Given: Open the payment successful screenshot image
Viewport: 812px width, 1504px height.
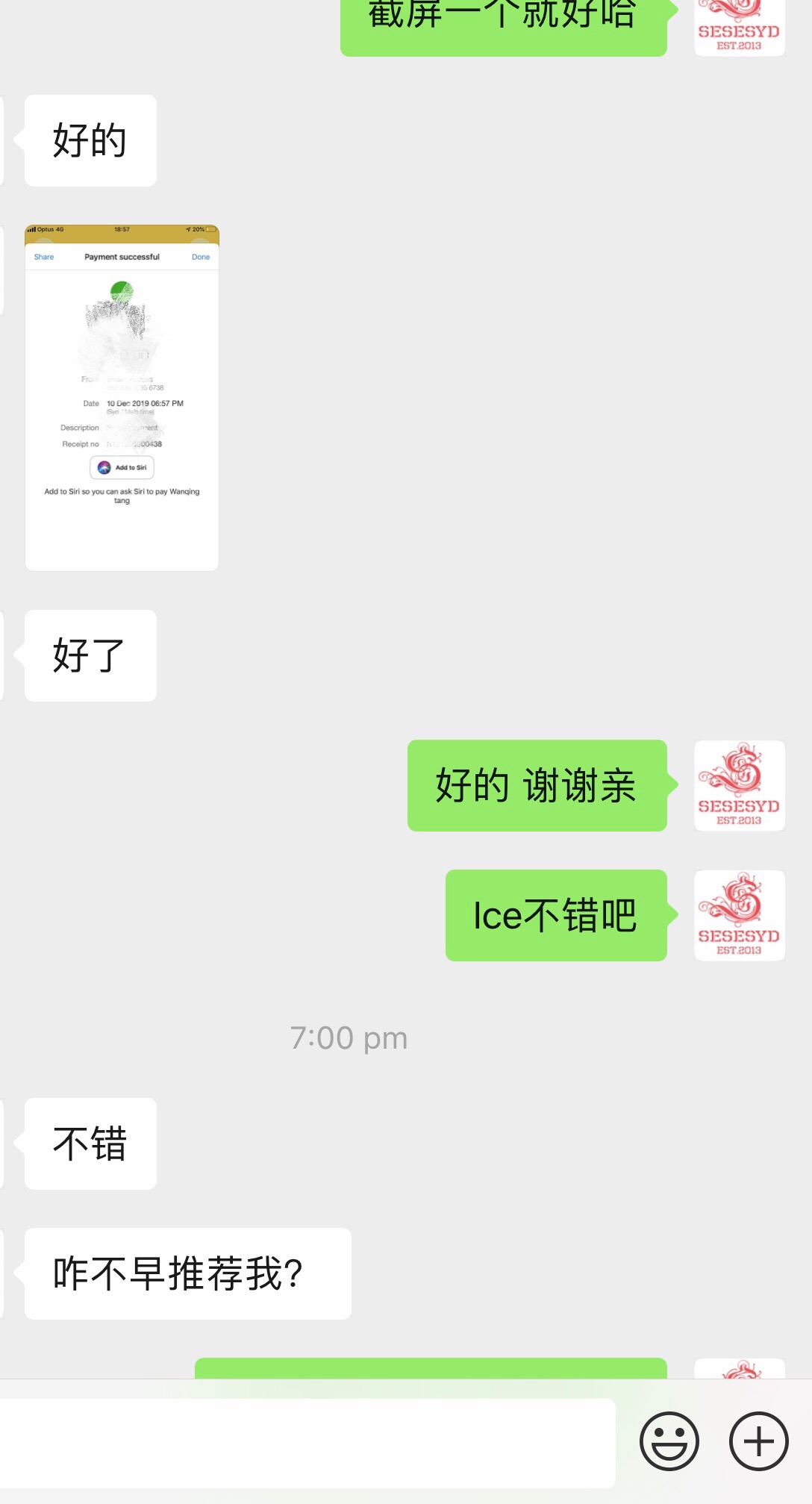Looking at the screenshot, I should click(x=122, y=398).
